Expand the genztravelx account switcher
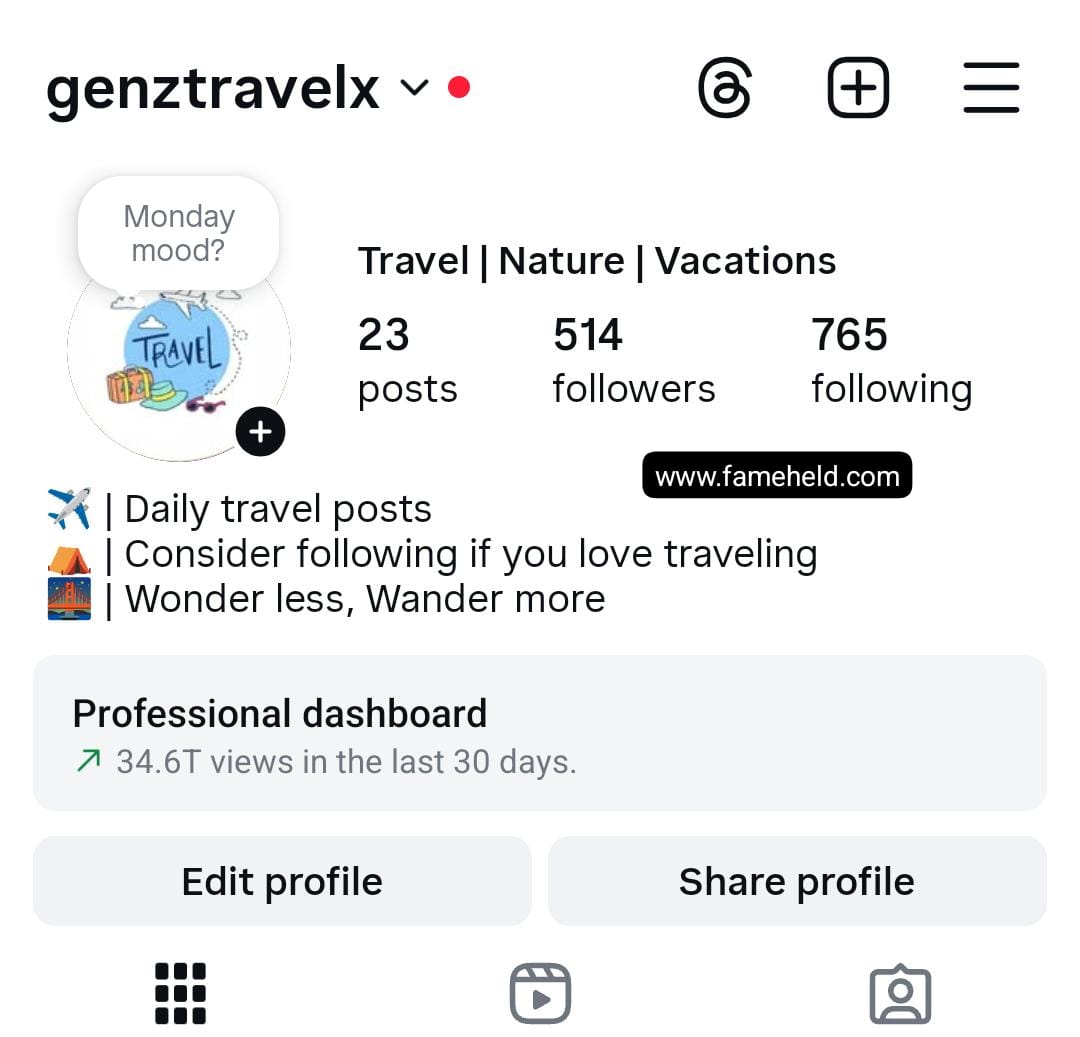Image resolution: width=1080 pixels, height=1037 pixels. click(413, 89)
